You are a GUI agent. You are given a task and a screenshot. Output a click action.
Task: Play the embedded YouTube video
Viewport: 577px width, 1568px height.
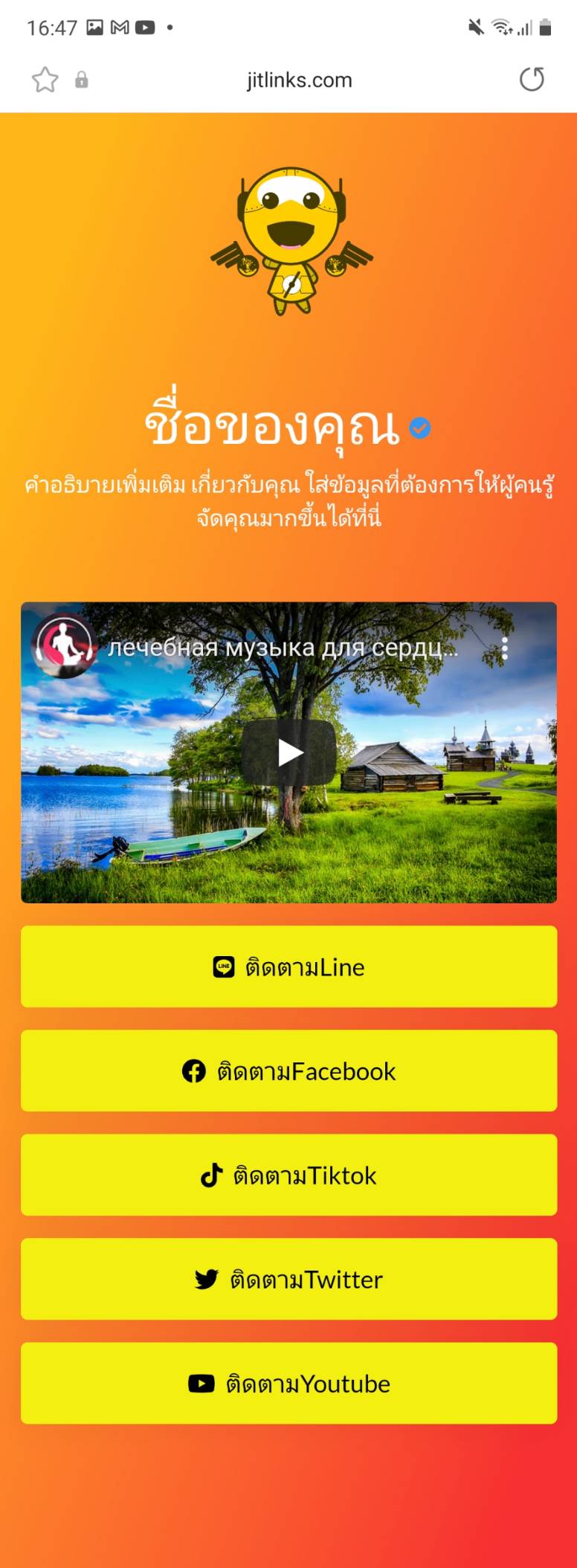289,752
